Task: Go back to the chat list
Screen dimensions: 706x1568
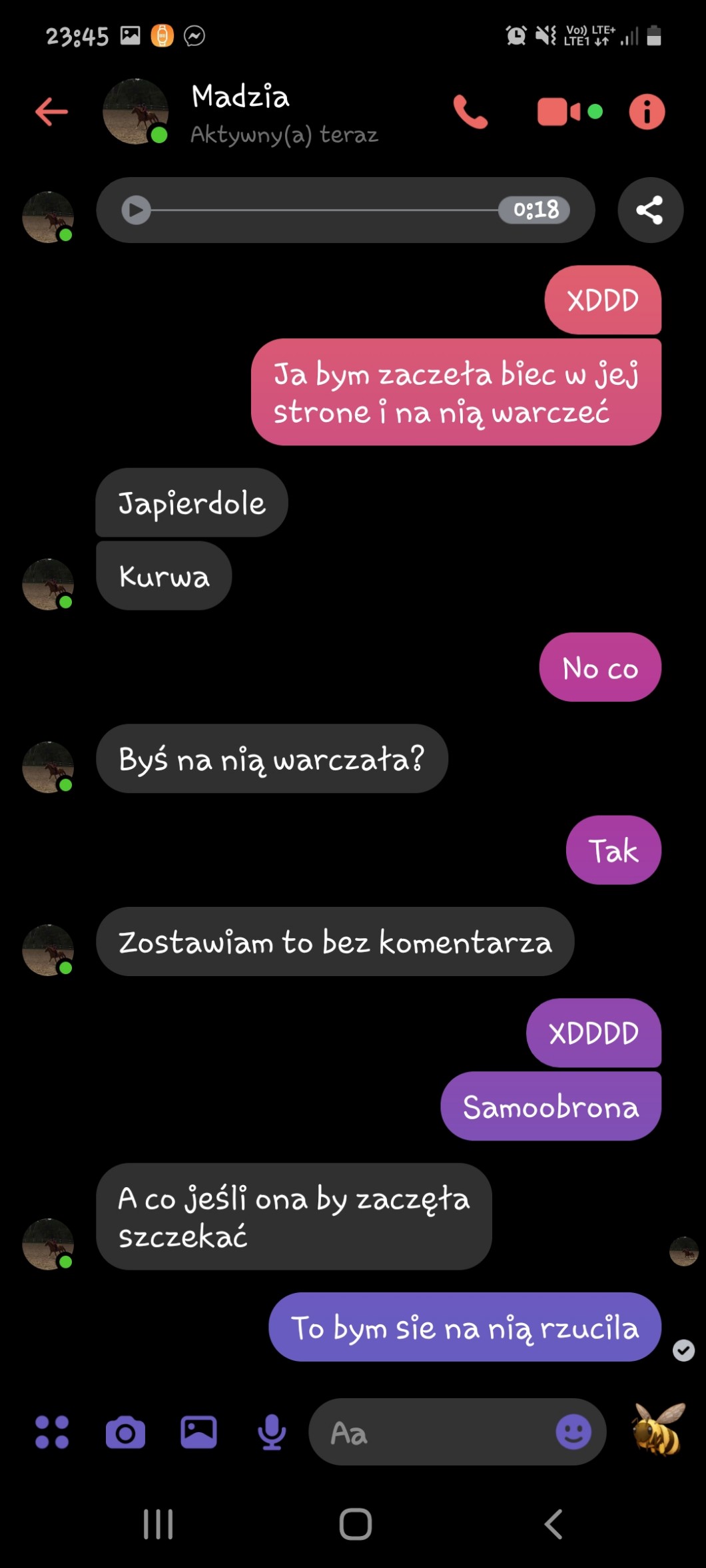Action: (51, 111)
